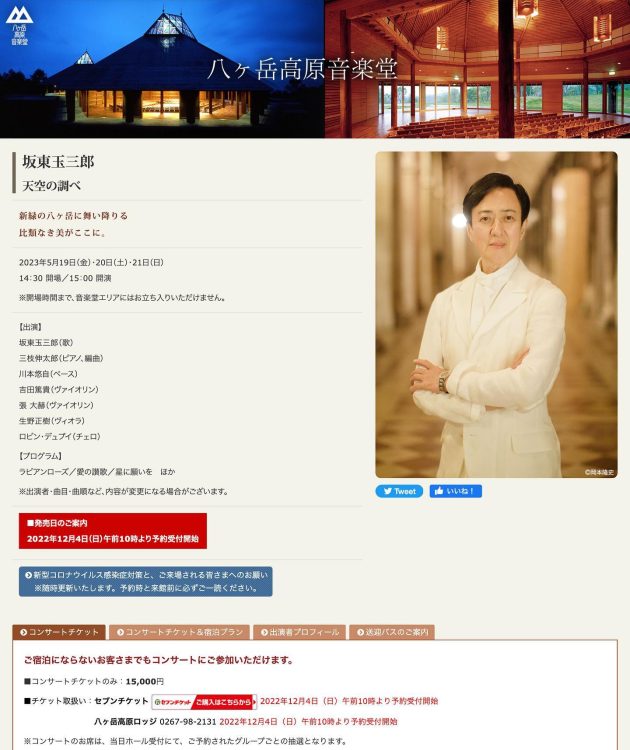Open the 送迎バスのご案内 tab
Screen dimensions: 630x750
(391, 632)
